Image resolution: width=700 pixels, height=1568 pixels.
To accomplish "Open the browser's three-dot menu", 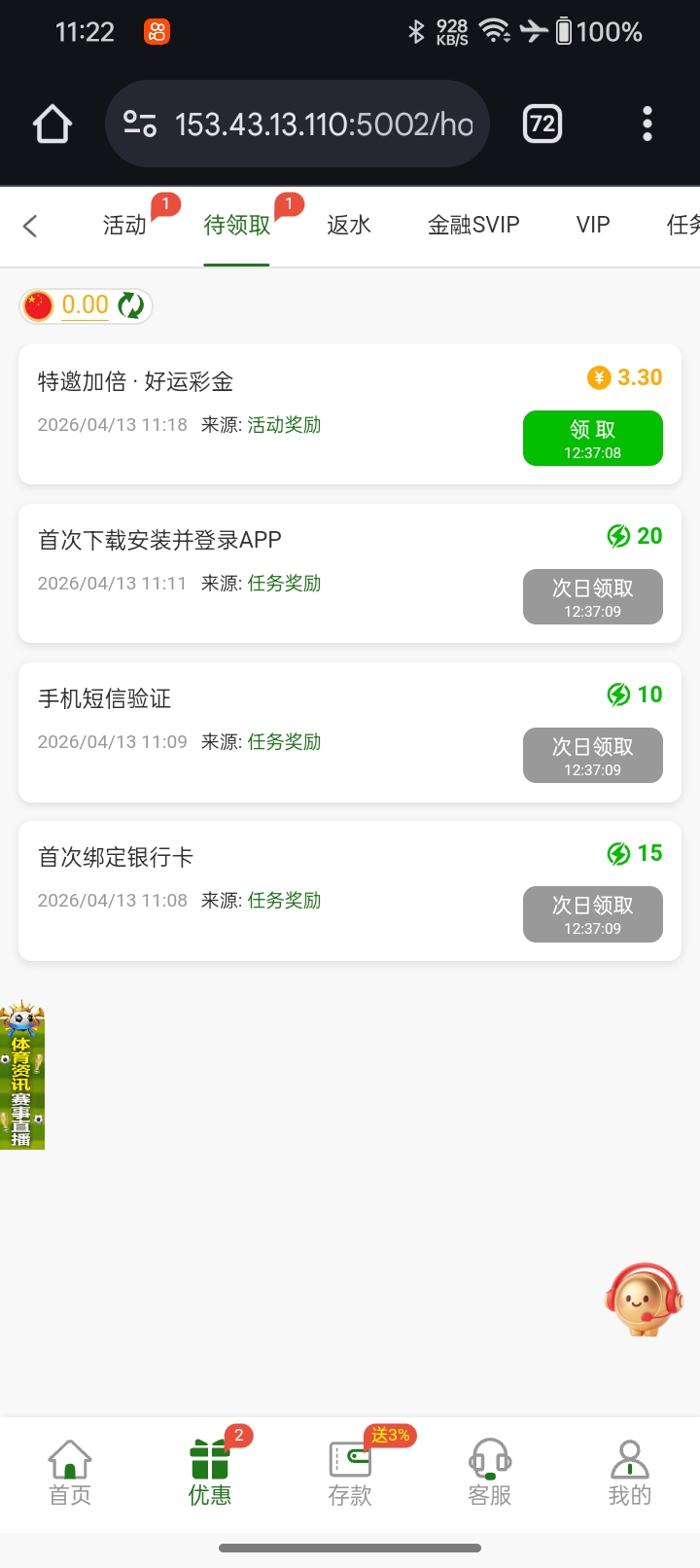I will pos(647,125).
